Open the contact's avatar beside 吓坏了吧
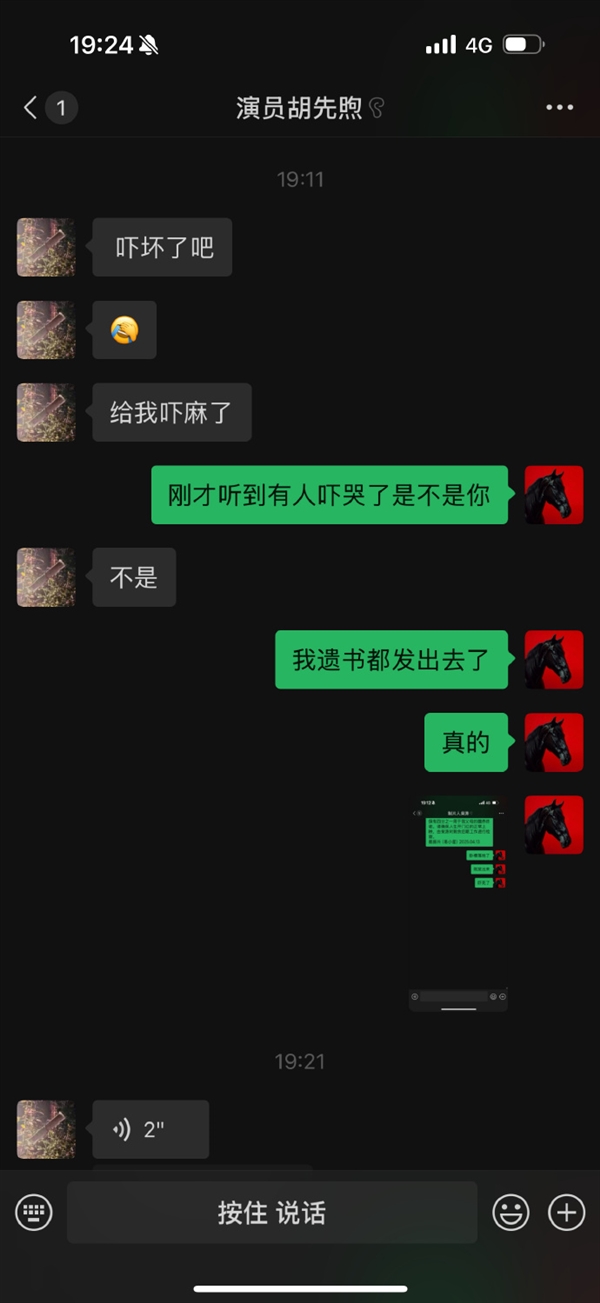Screen dimensions: 600x1303 [x=46, y=247]
